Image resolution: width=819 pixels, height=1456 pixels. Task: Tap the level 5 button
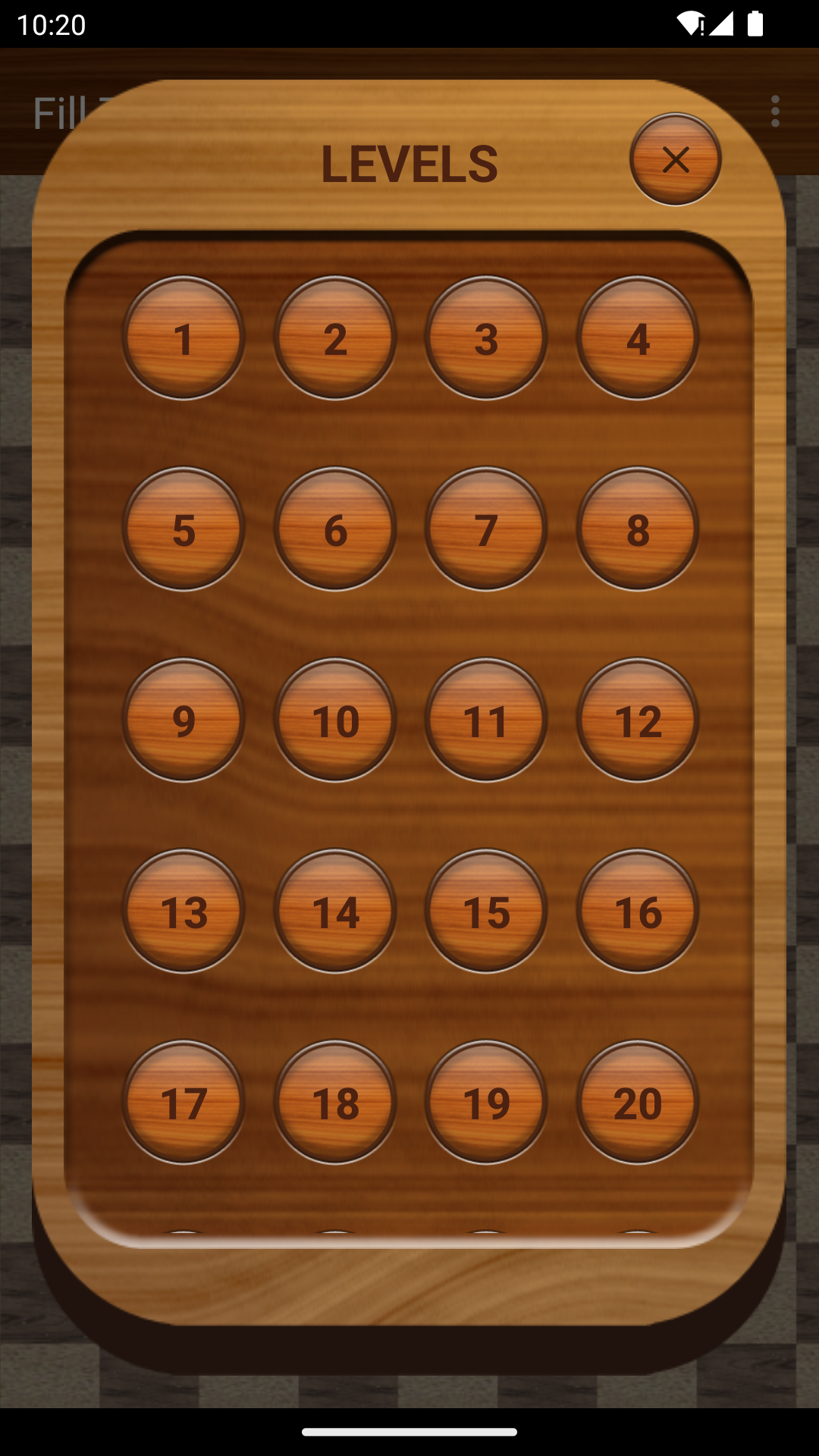tap(184, 529)
